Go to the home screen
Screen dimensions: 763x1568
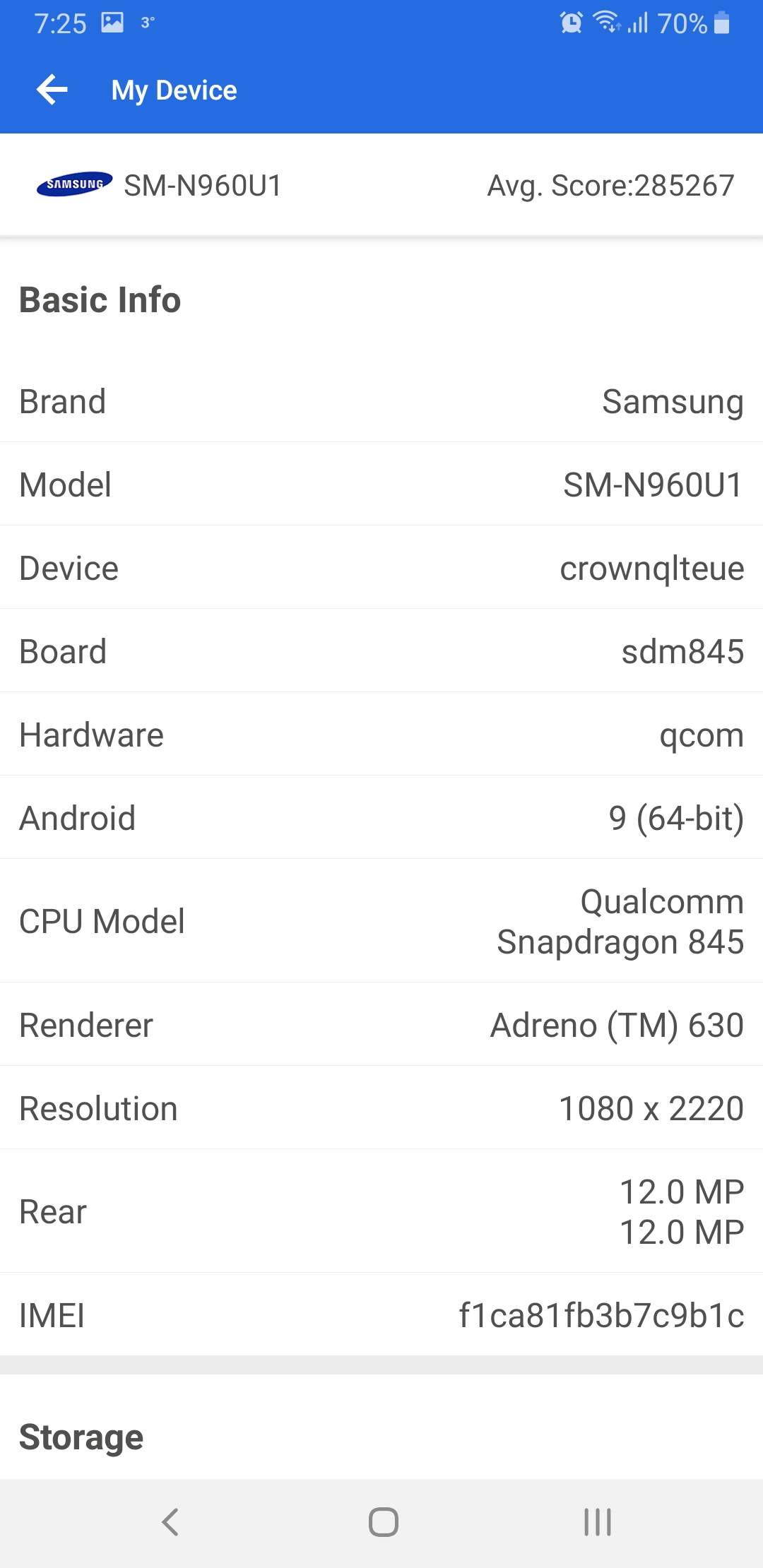[x=383, y=1522]
